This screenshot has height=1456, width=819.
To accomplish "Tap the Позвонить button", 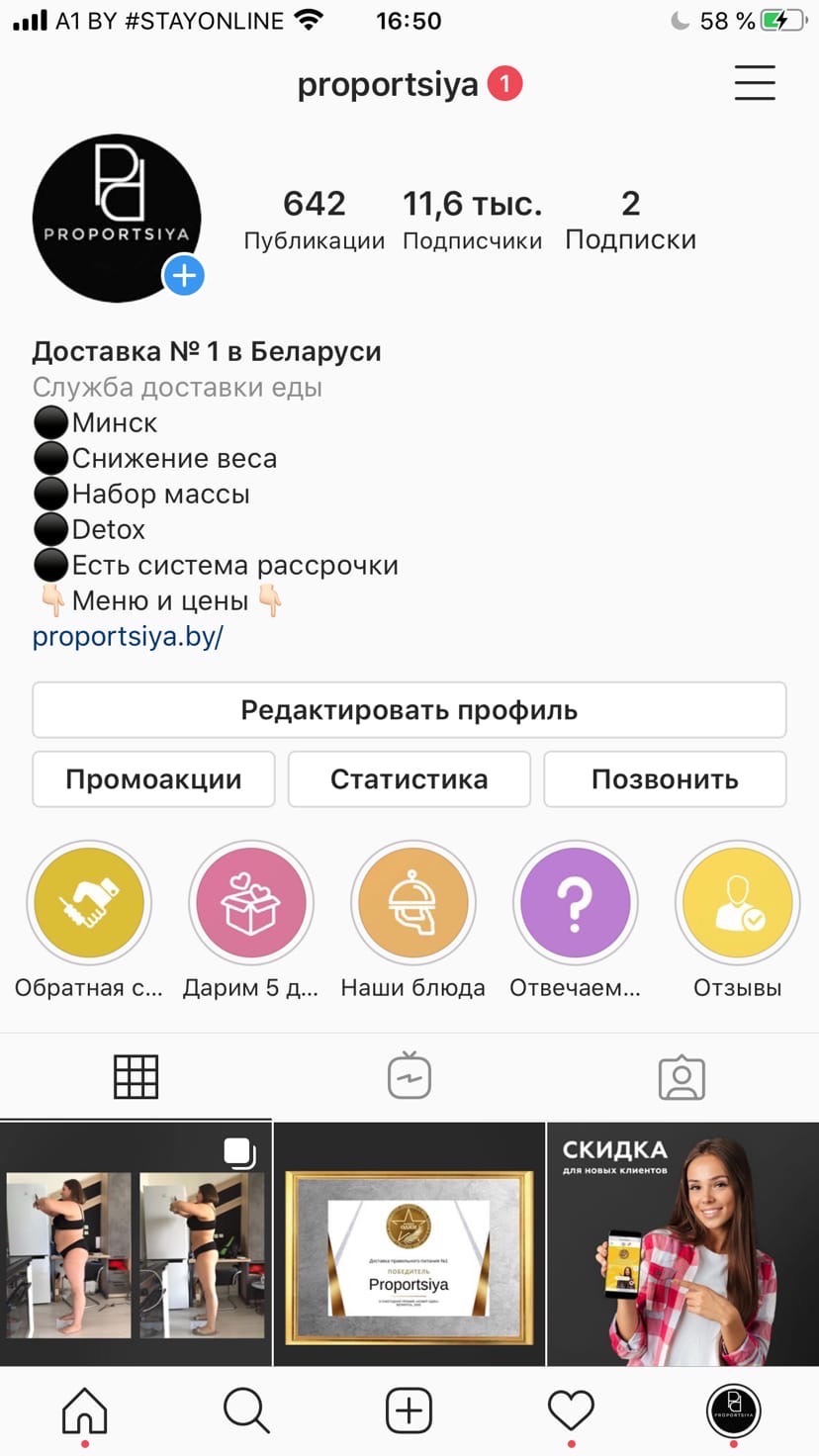I will (x=665, y=779).
